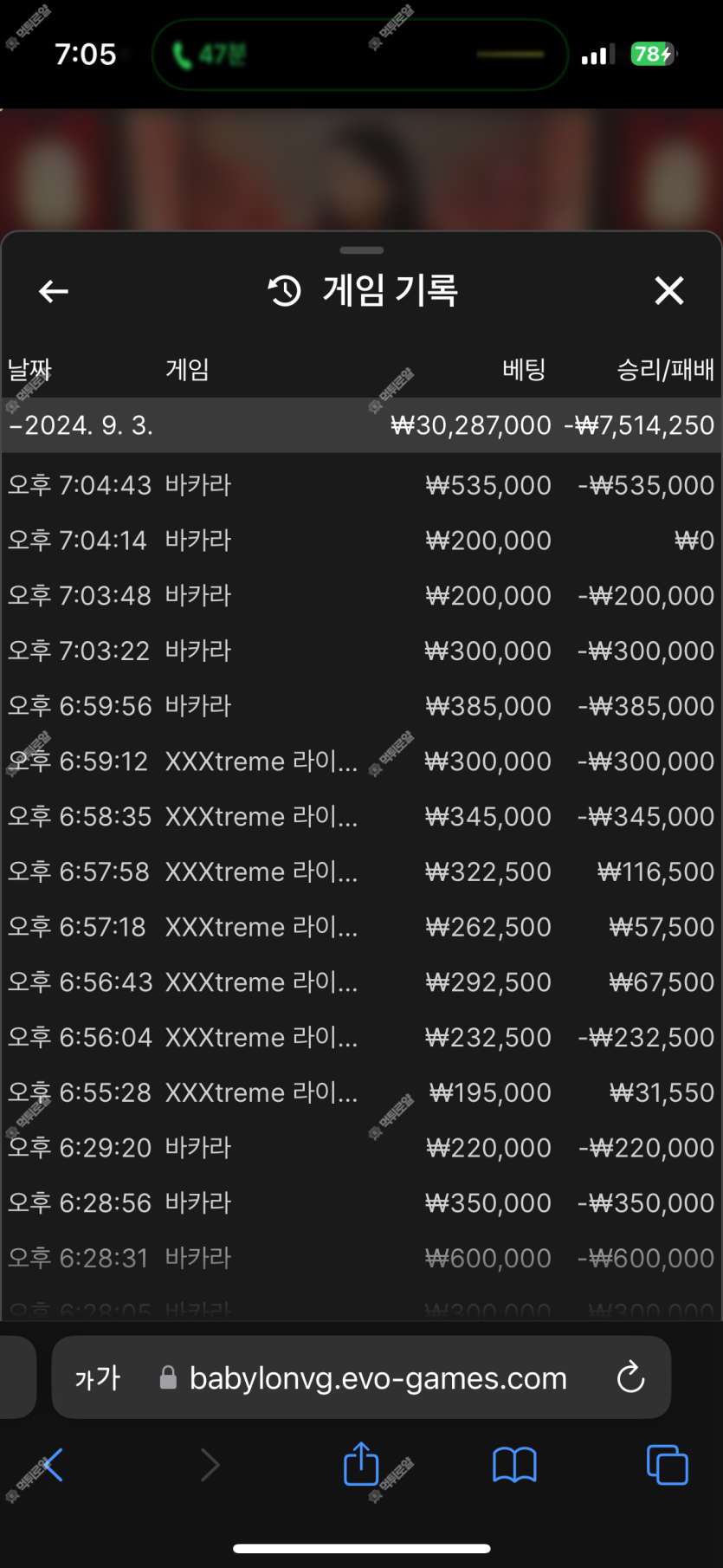Viewport: 723px width, 1568px height.
Task: Open the 6:29:20 baccarat record
Action: point(362,1148)
